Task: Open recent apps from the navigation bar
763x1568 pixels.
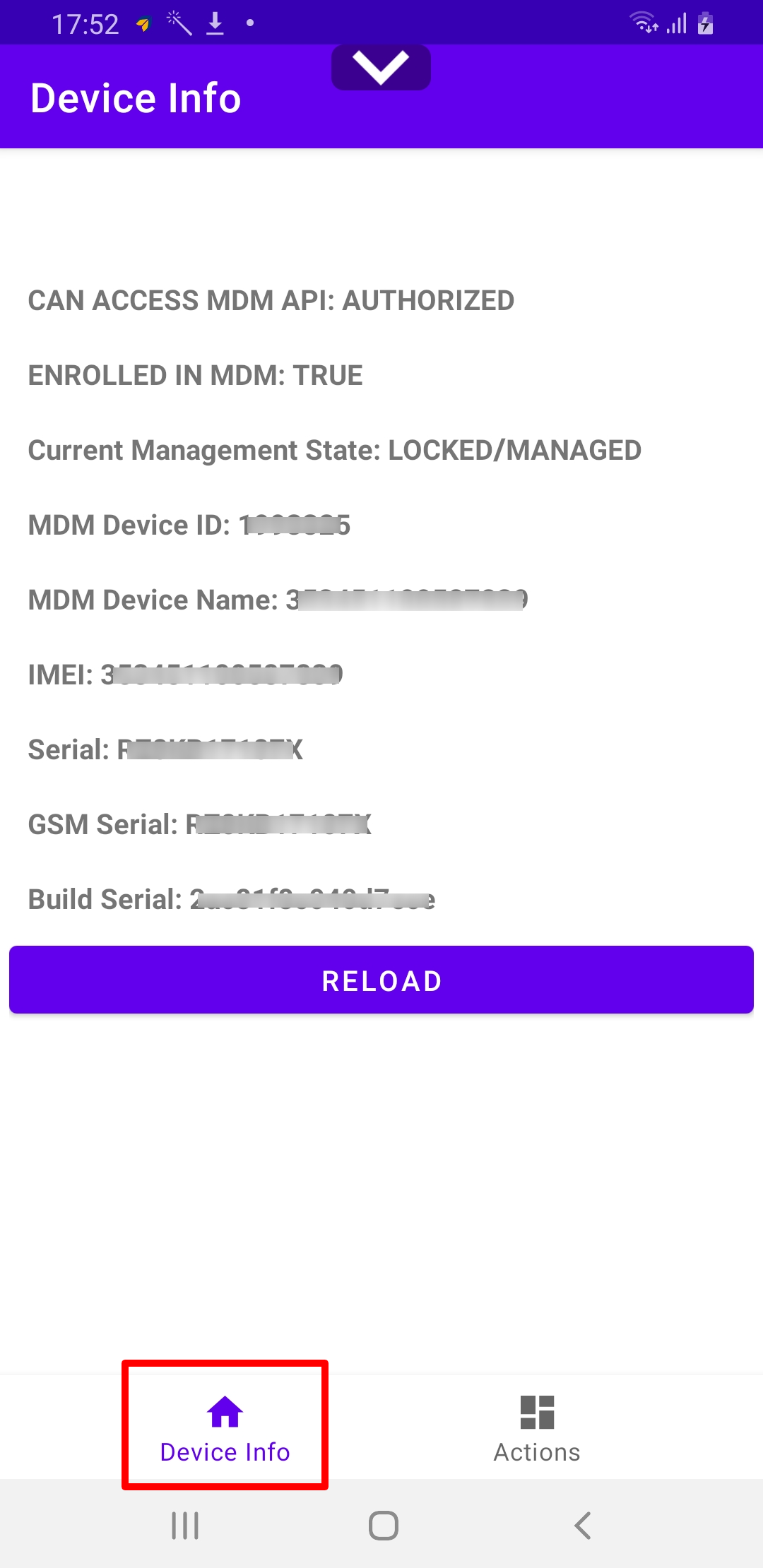Action: pyautogui.click(x=185, y=1526)
